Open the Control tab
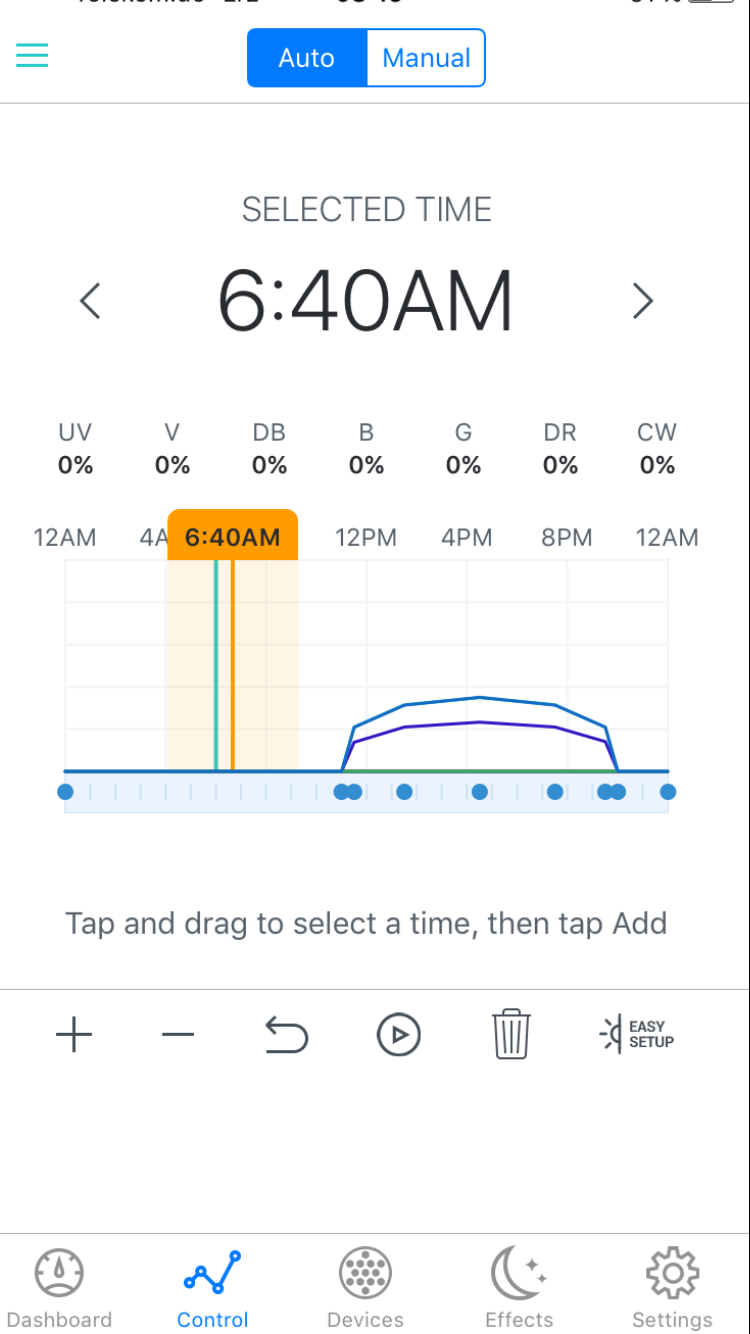Viewport: 750px width, 1334px height. tap(212, 1288)
